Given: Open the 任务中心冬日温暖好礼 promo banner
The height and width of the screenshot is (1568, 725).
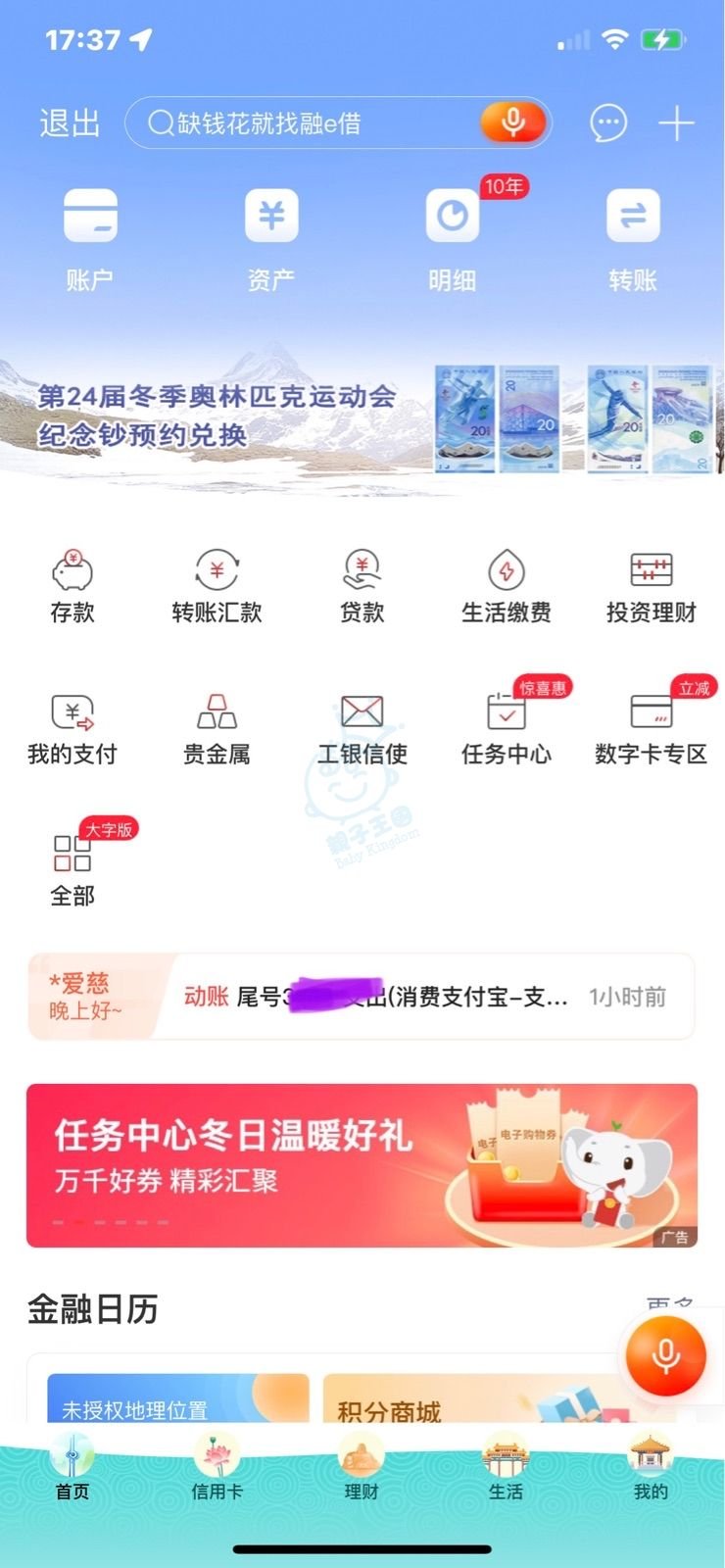Looking at the screenshot, I should pos(362,1164).
